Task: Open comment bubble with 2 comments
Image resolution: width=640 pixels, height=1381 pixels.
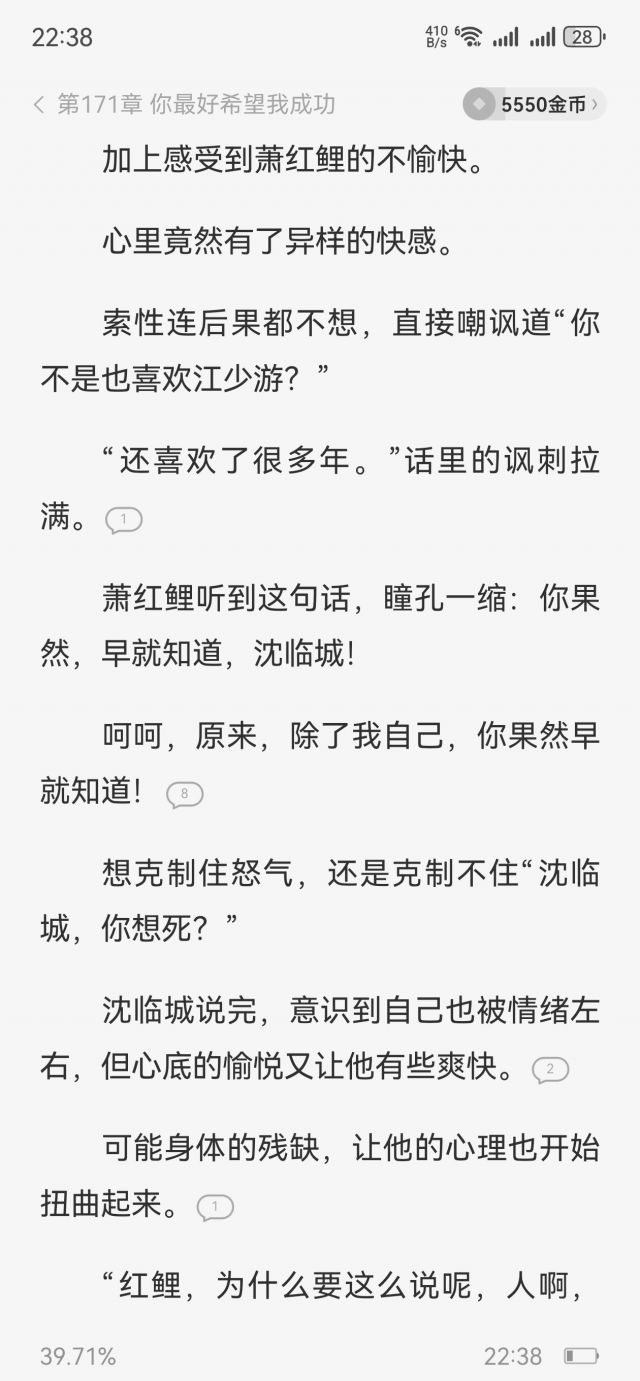Action: point(550,1069)
